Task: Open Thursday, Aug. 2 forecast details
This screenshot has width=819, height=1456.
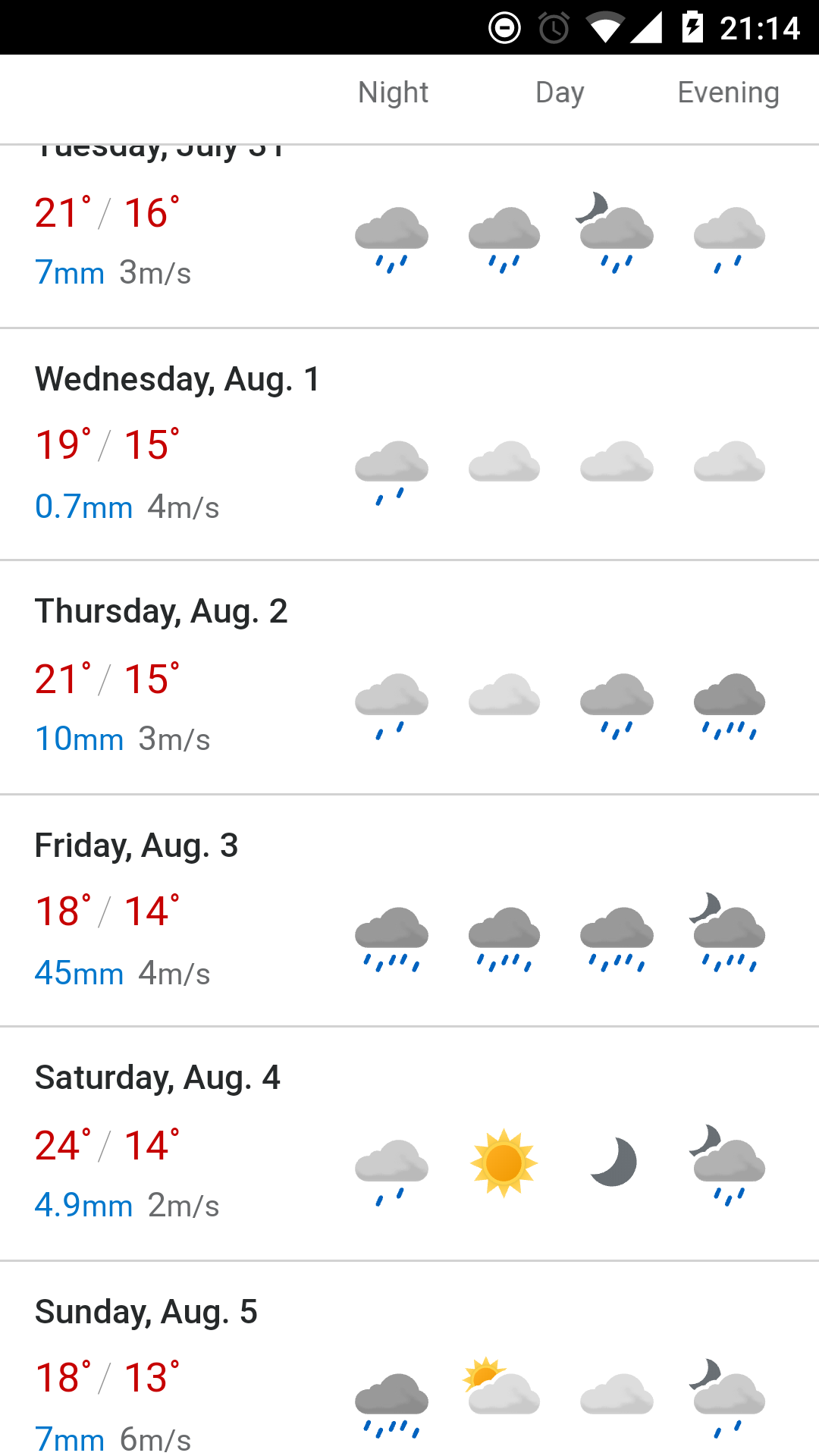Action: coord(409,678)
